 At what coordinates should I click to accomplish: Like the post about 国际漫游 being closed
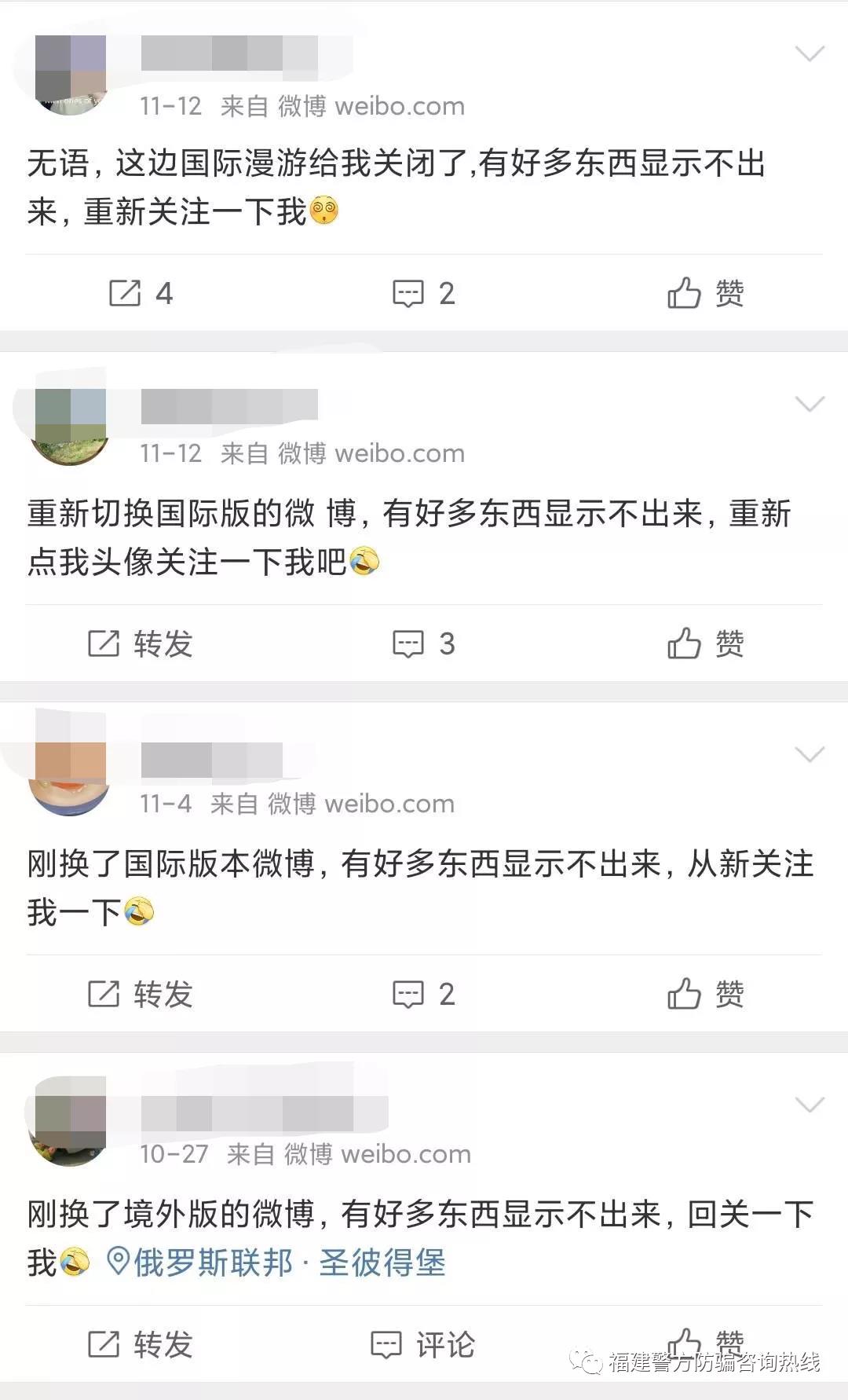705,294
